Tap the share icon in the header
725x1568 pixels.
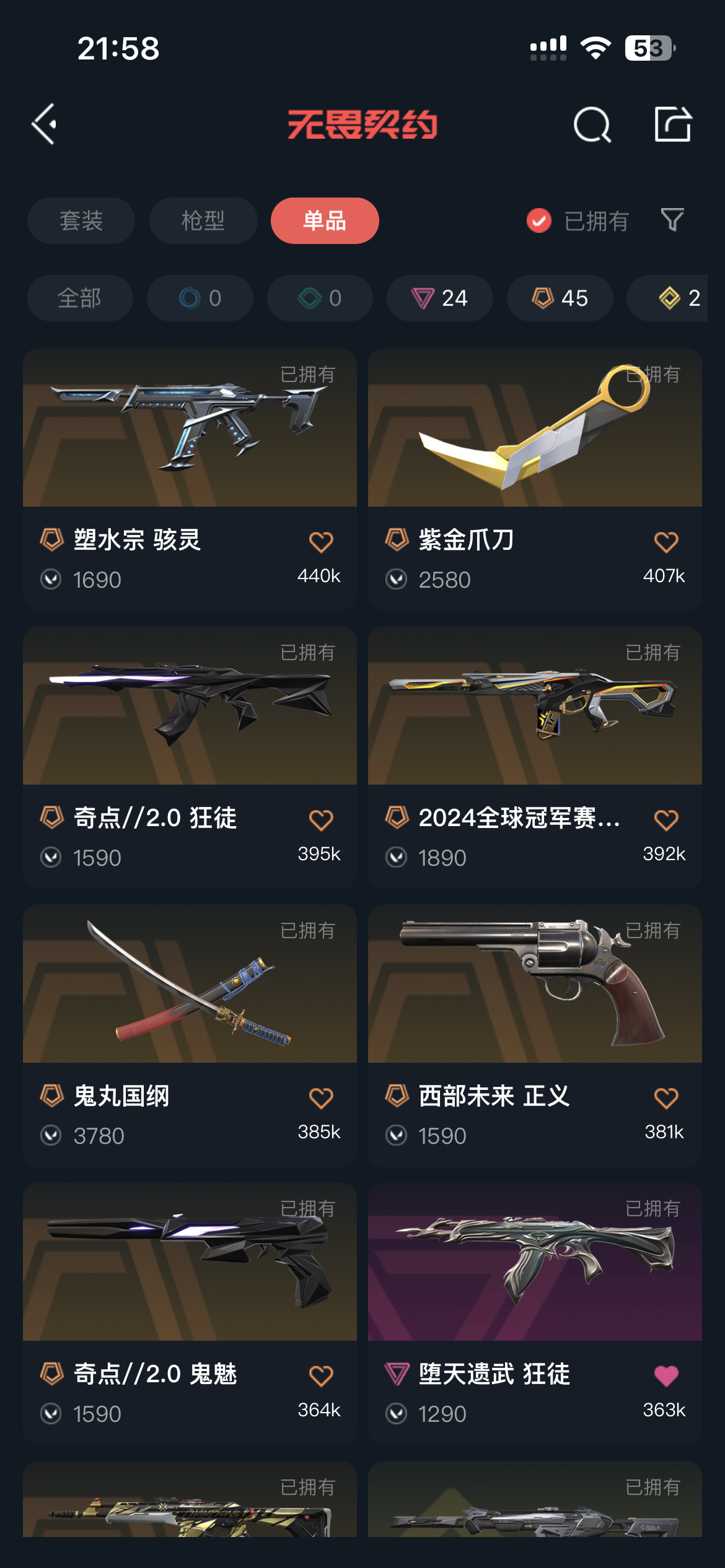pos(673,124)
